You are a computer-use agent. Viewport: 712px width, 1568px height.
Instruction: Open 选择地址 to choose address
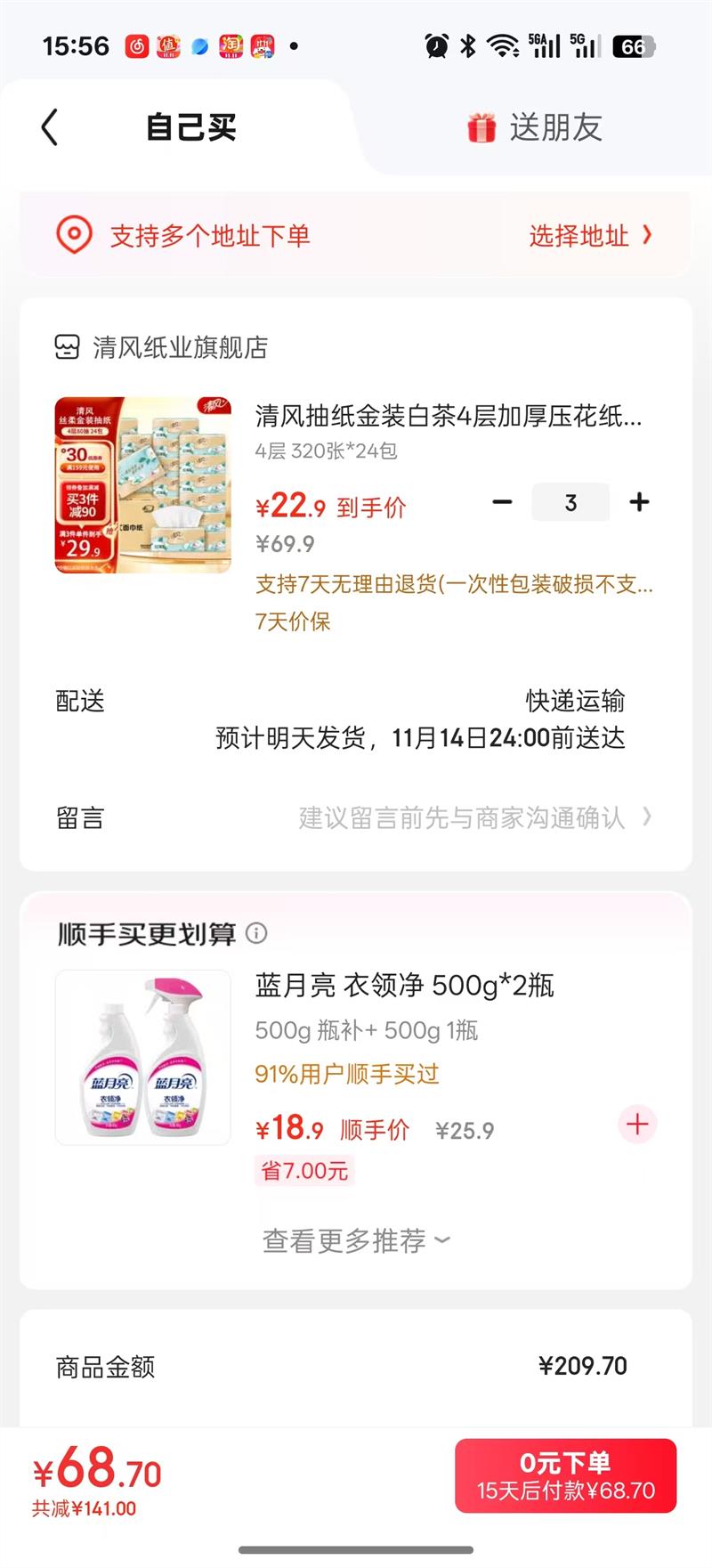(x=587, y=235)
